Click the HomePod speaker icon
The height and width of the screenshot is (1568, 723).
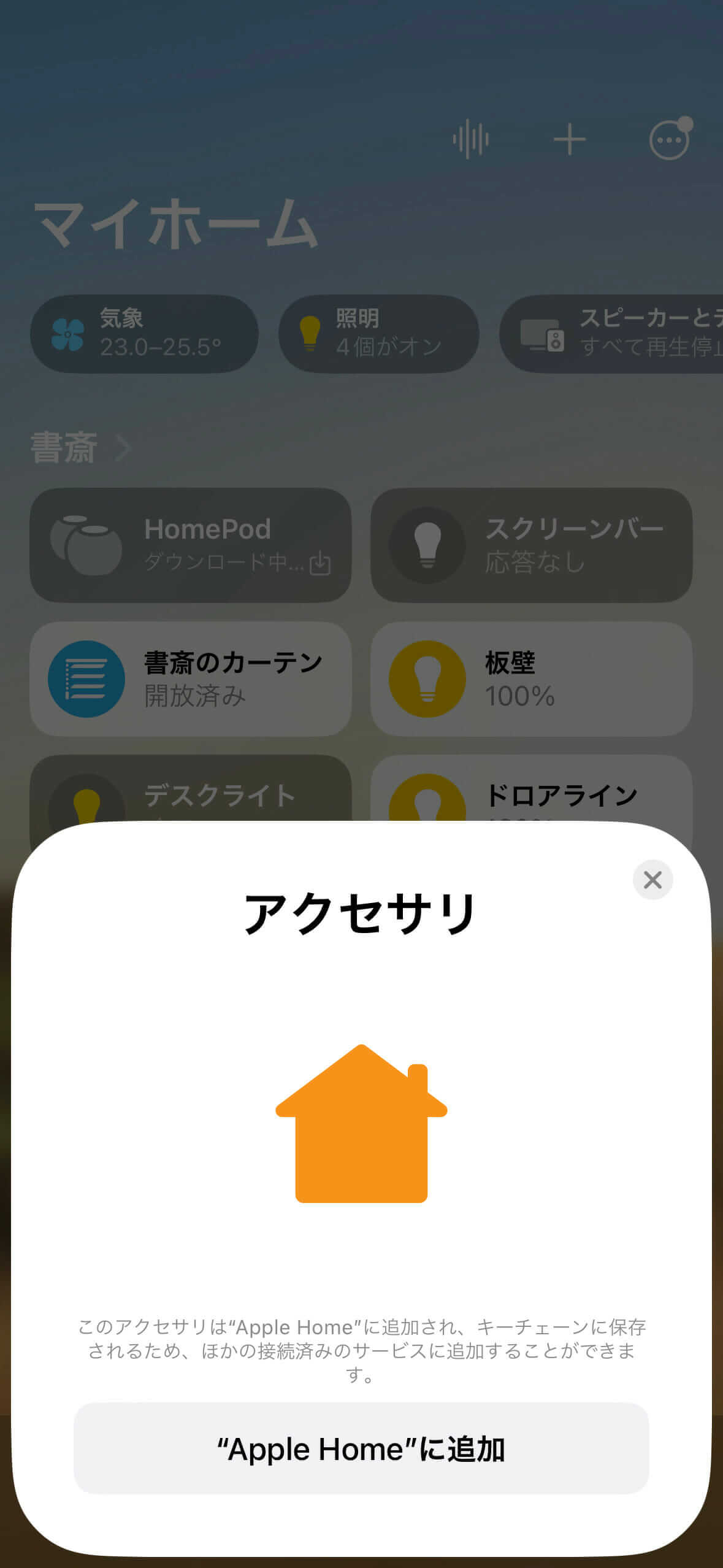point(86,545)
